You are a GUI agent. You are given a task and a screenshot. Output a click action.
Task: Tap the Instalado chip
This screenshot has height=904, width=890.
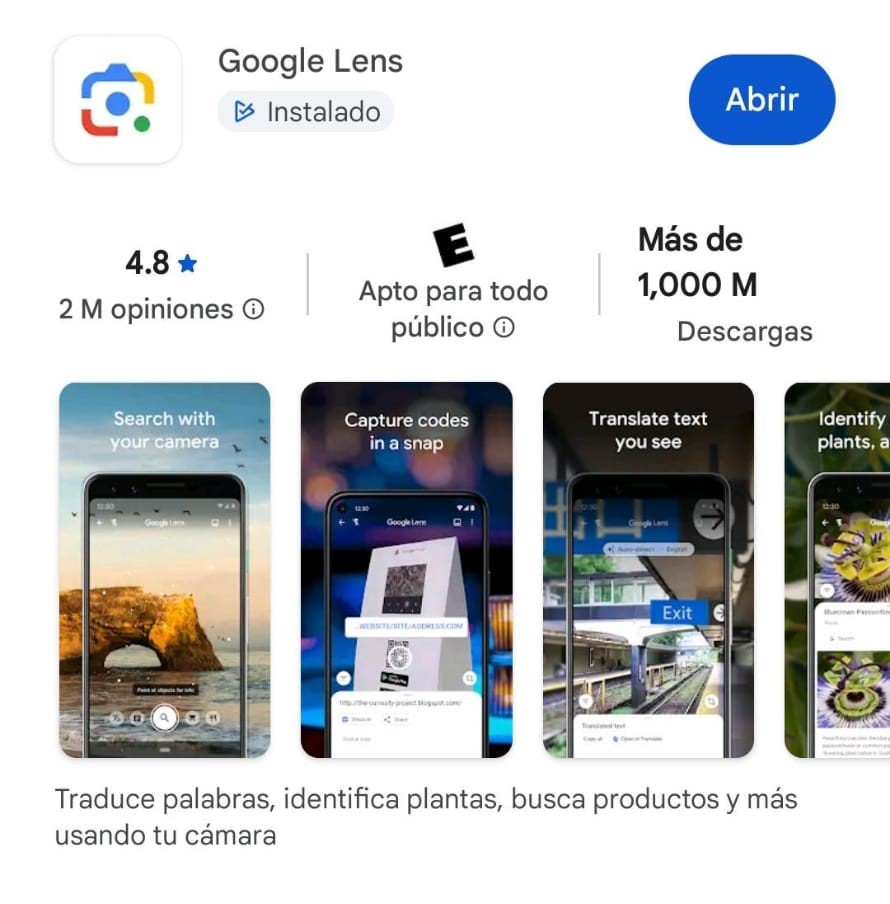click(306, 112)
